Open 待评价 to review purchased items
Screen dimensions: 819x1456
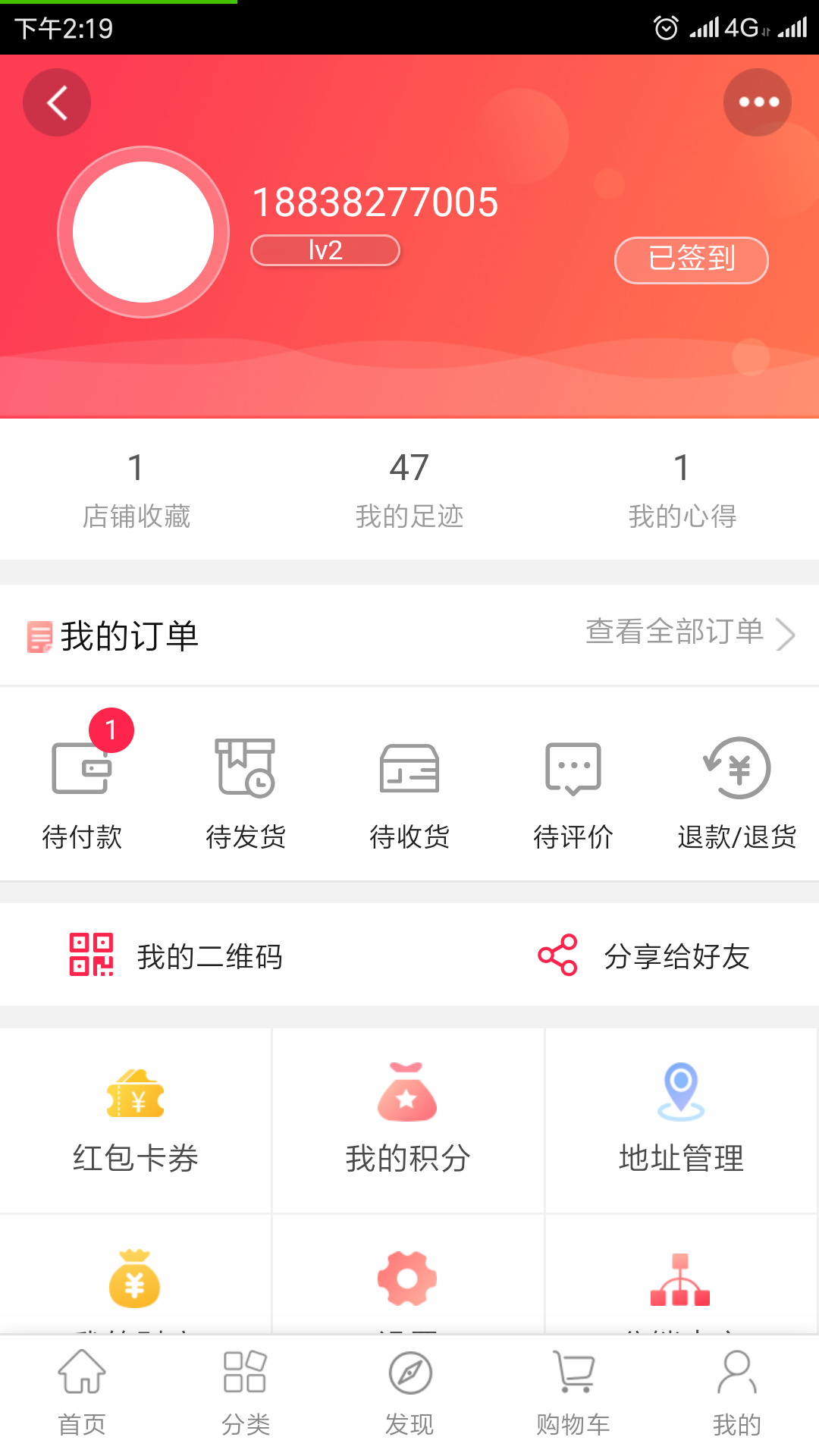(573, 789)
